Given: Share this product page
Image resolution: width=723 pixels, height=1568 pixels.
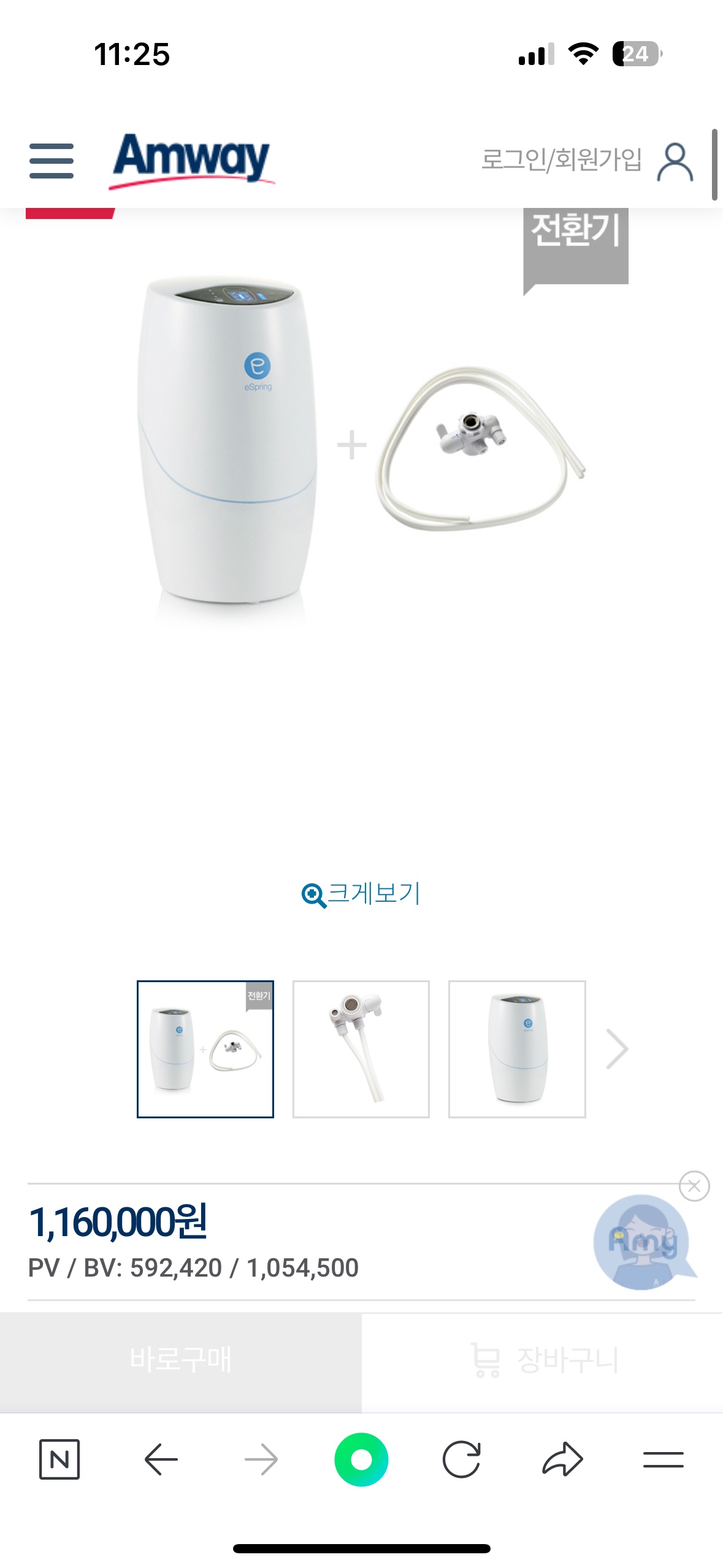Looking at the screenshot, I should coord(562,1459).
